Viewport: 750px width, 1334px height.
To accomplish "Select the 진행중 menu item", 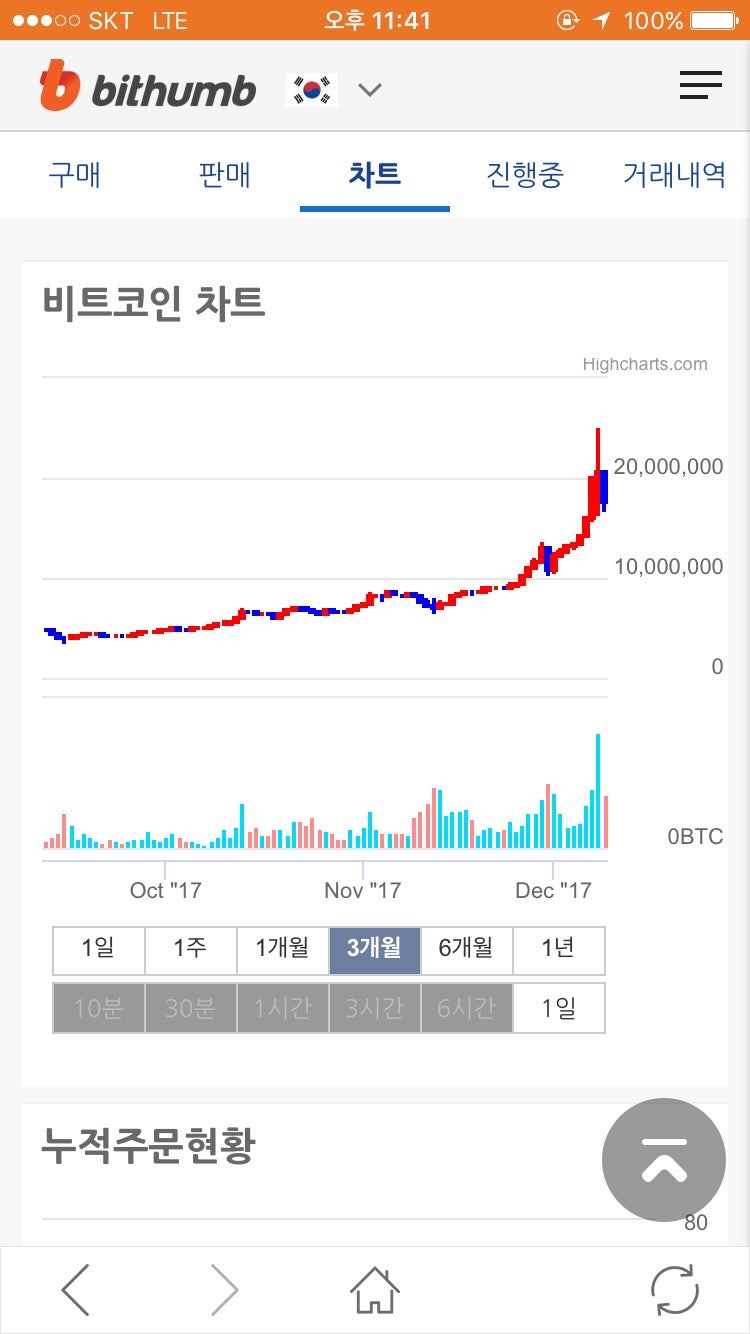I will coord(524,174).
